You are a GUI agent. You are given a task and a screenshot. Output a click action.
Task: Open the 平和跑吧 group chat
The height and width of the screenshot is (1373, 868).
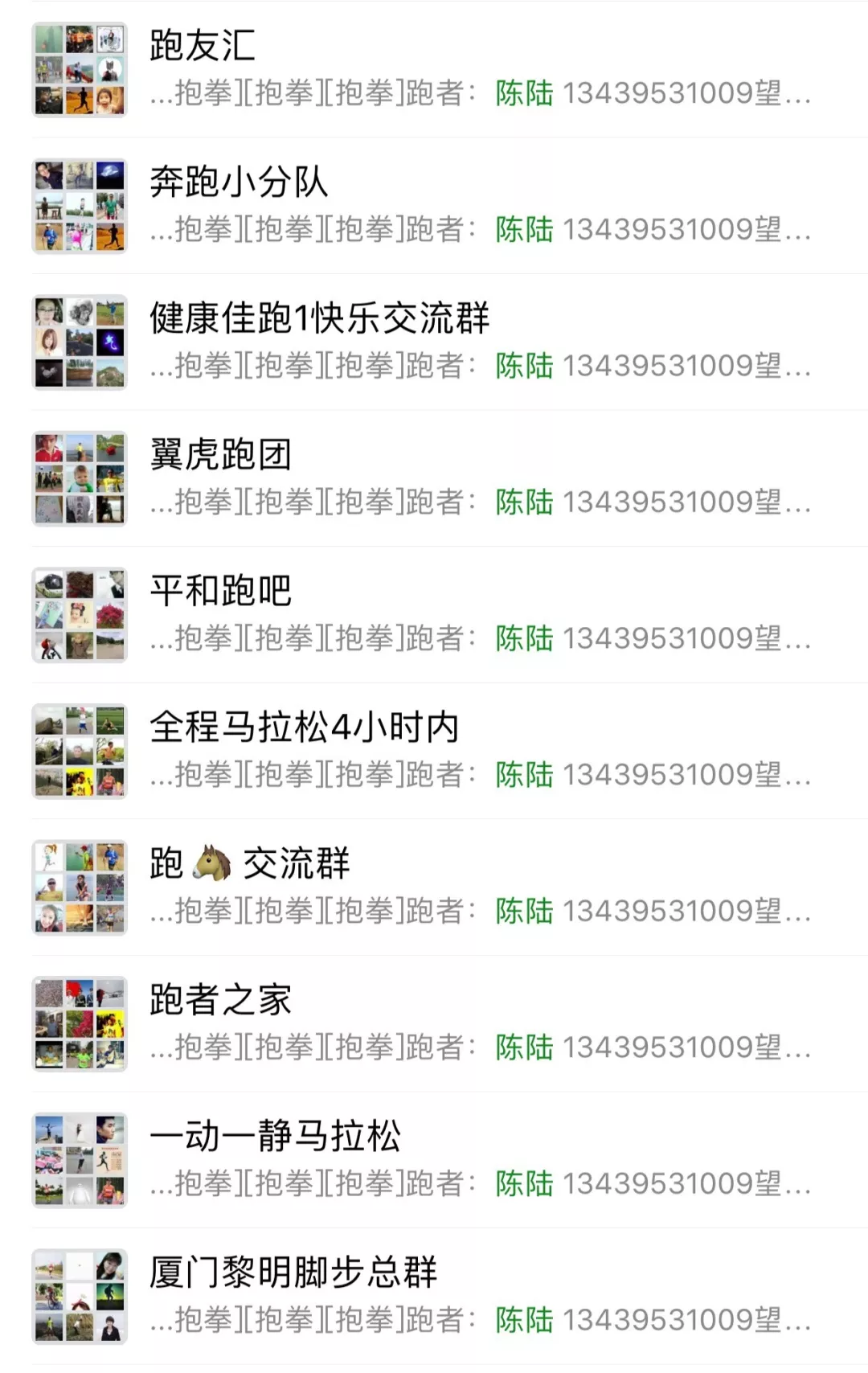pos(434,614)
